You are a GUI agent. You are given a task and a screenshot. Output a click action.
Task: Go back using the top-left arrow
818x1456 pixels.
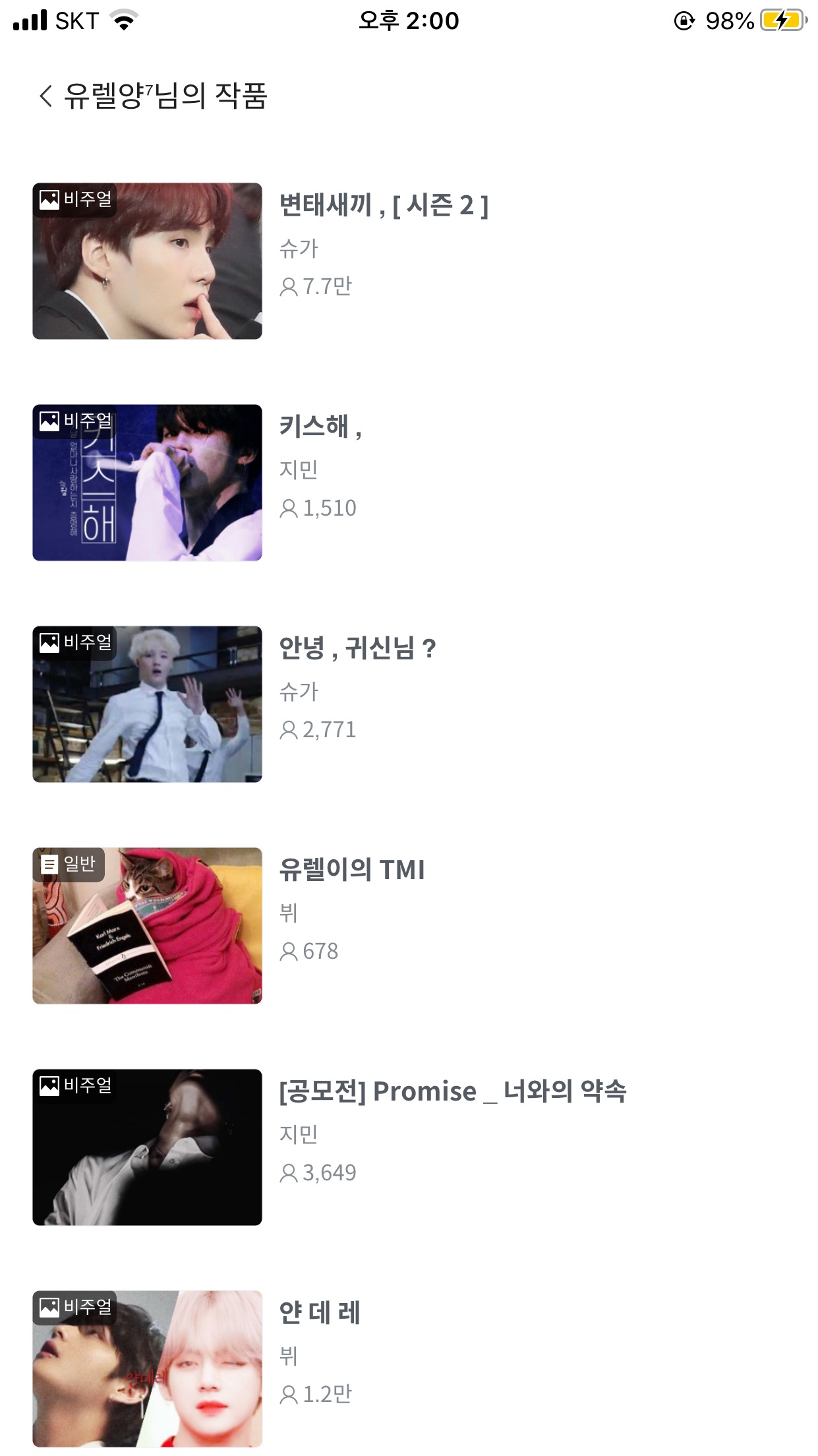pyautogui.click(x=45, y=96)
